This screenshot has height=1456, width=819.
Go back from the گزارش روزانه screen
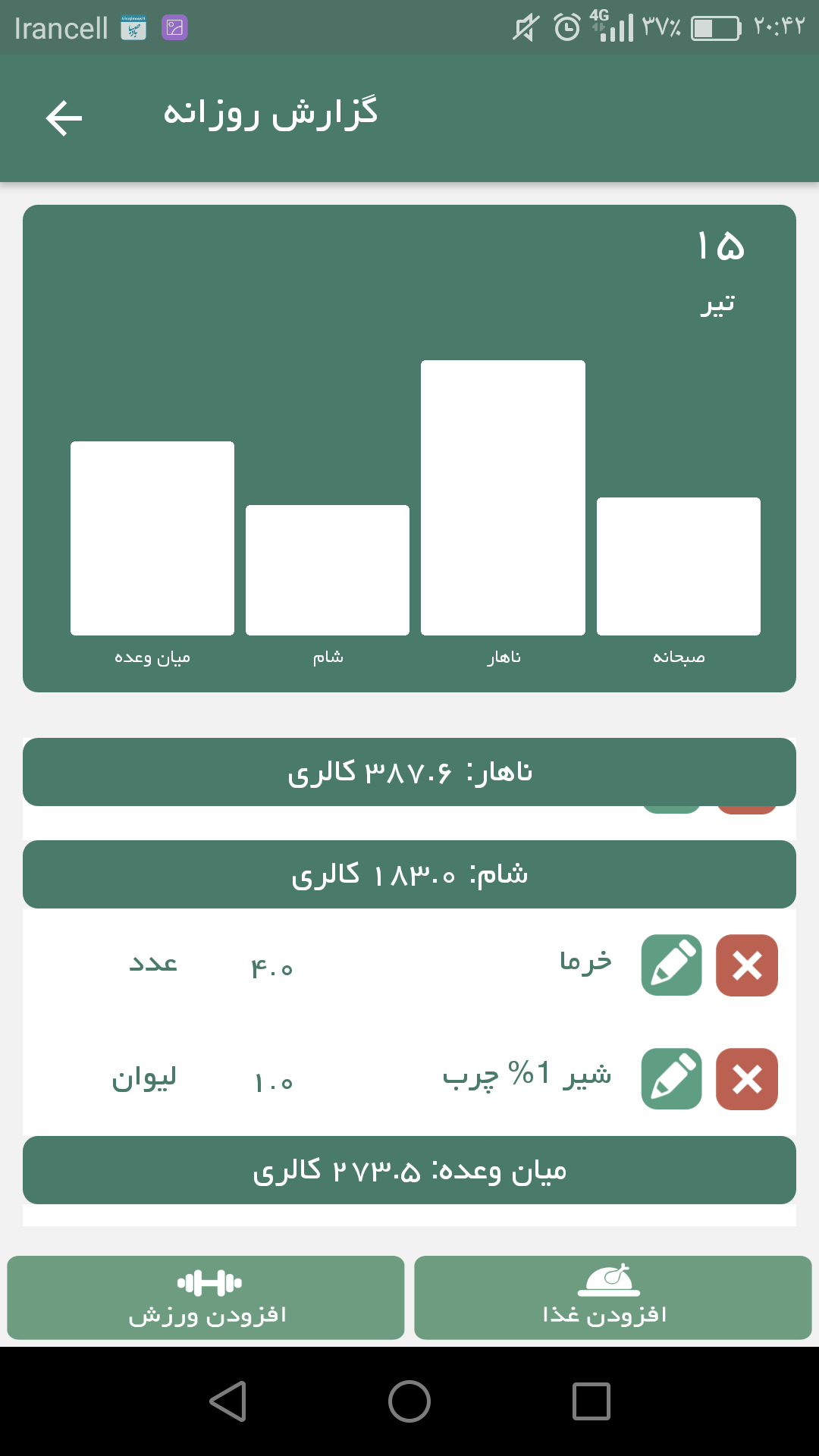point(64,118)
